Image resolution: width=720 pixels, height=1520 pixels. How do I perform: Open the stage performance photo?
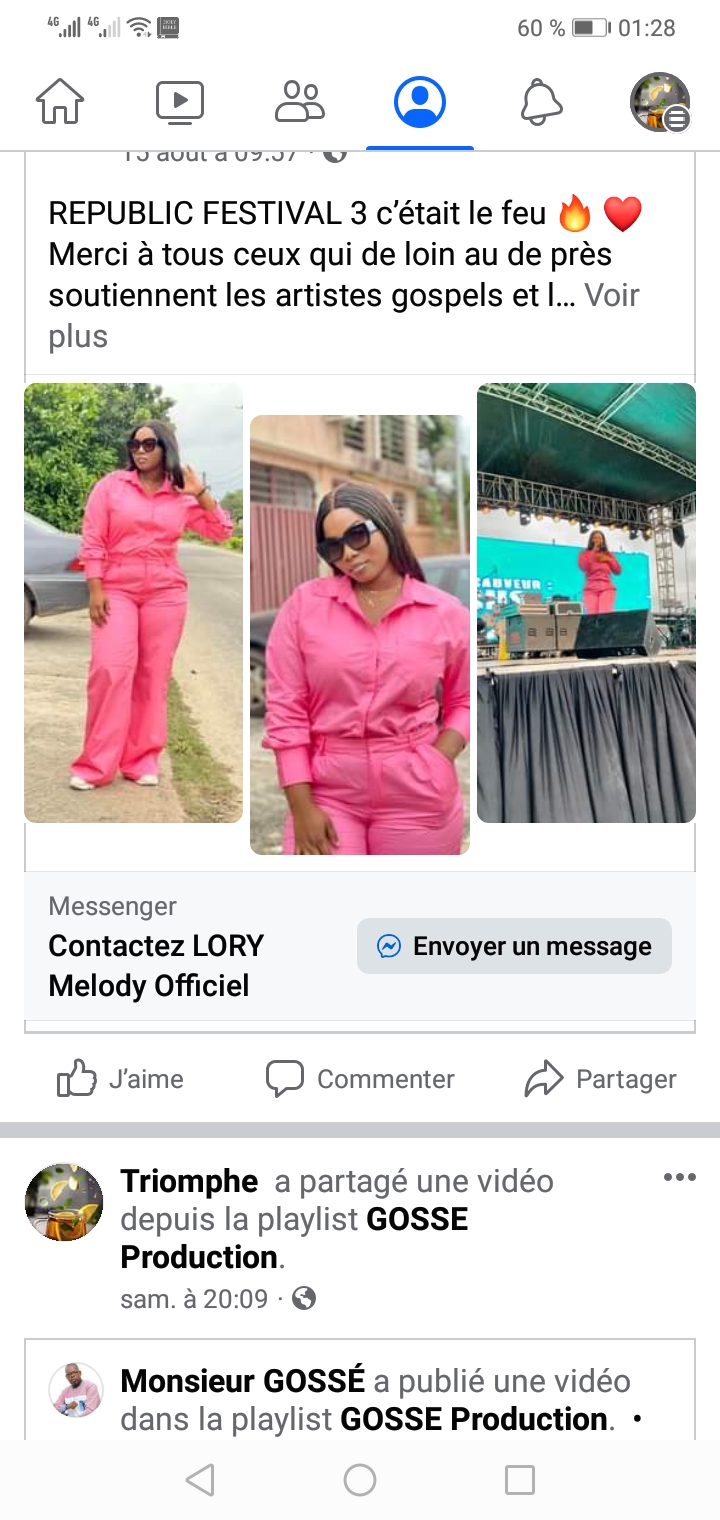pyautogui.click(x=586, y=603)
